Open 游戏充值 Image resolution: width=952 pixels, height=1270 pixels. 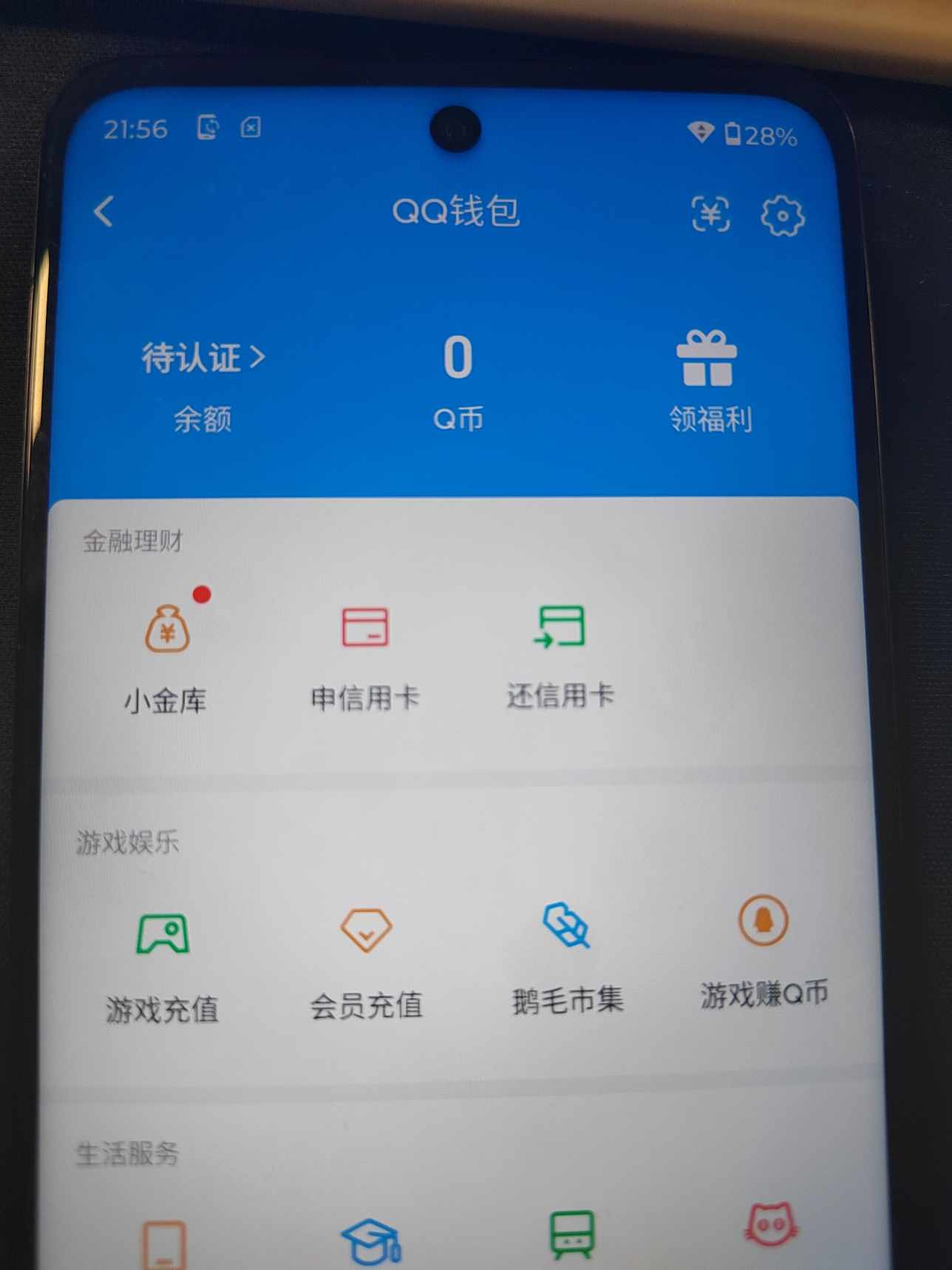tap(163, 965)
